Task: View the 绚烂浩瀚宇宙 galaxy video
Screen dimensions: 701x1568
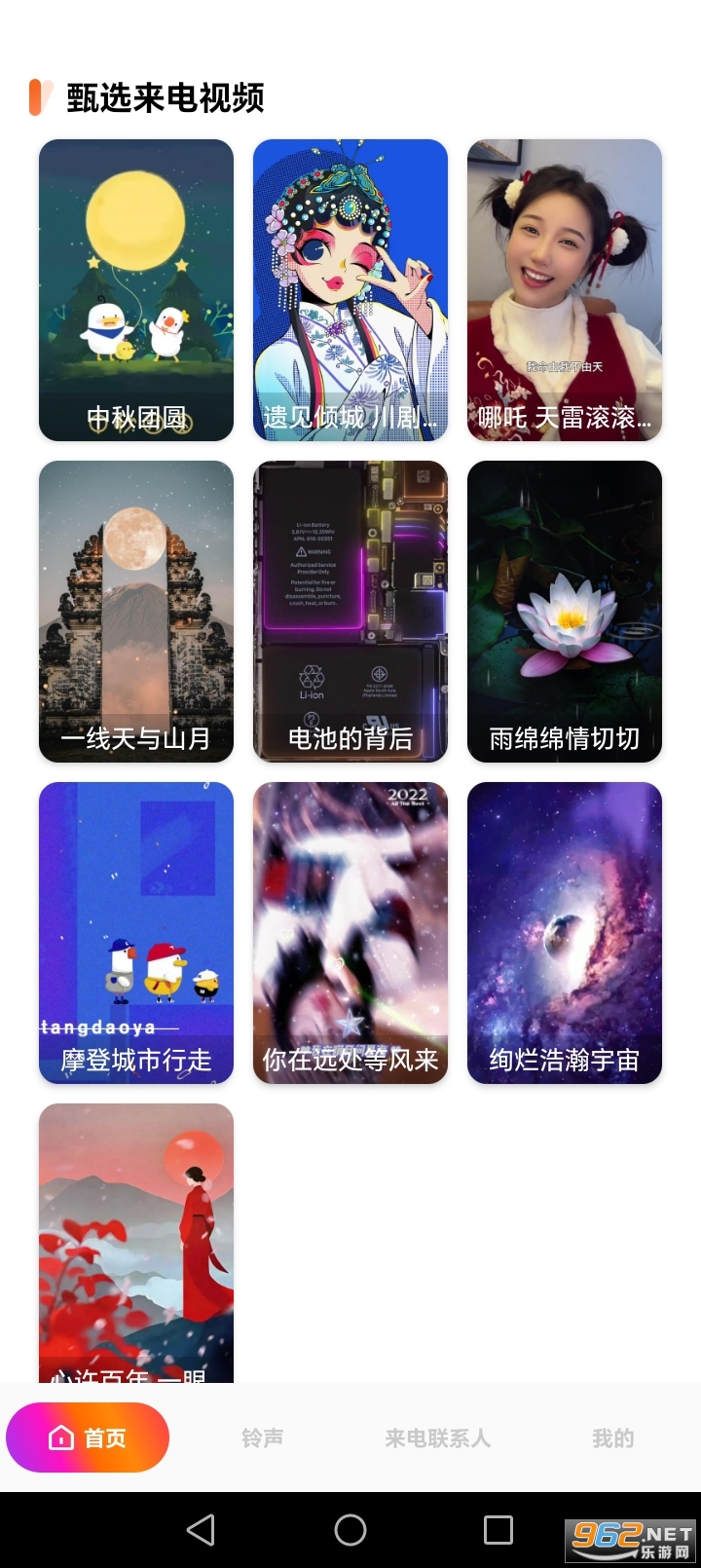Action: [x=564, y=932]
